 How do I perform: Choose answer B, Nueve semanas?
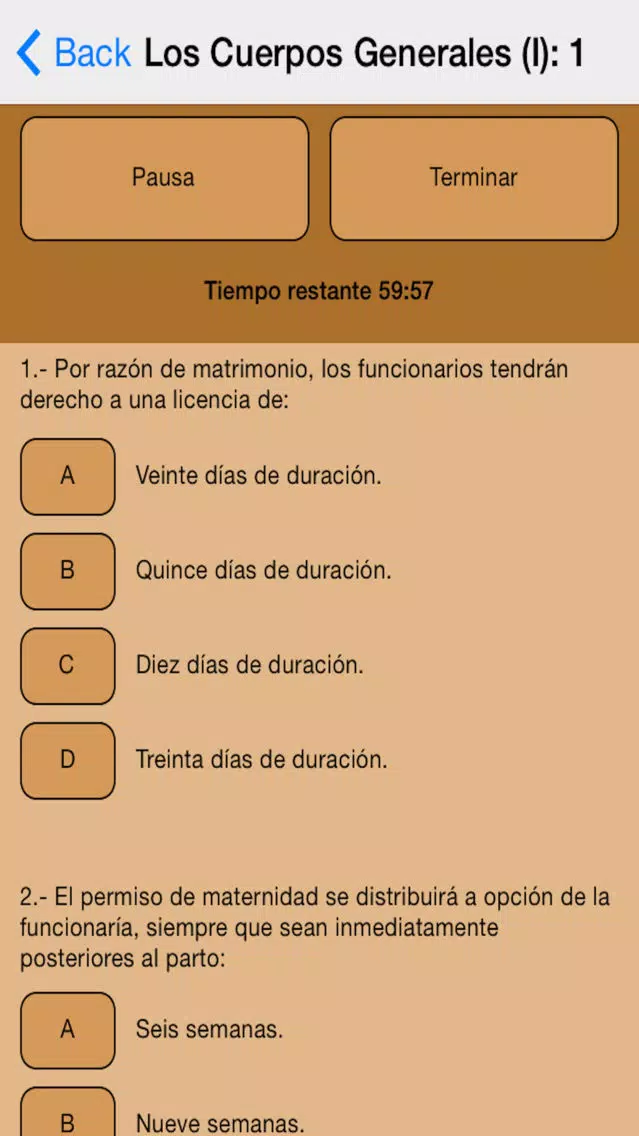point(67,1113)
